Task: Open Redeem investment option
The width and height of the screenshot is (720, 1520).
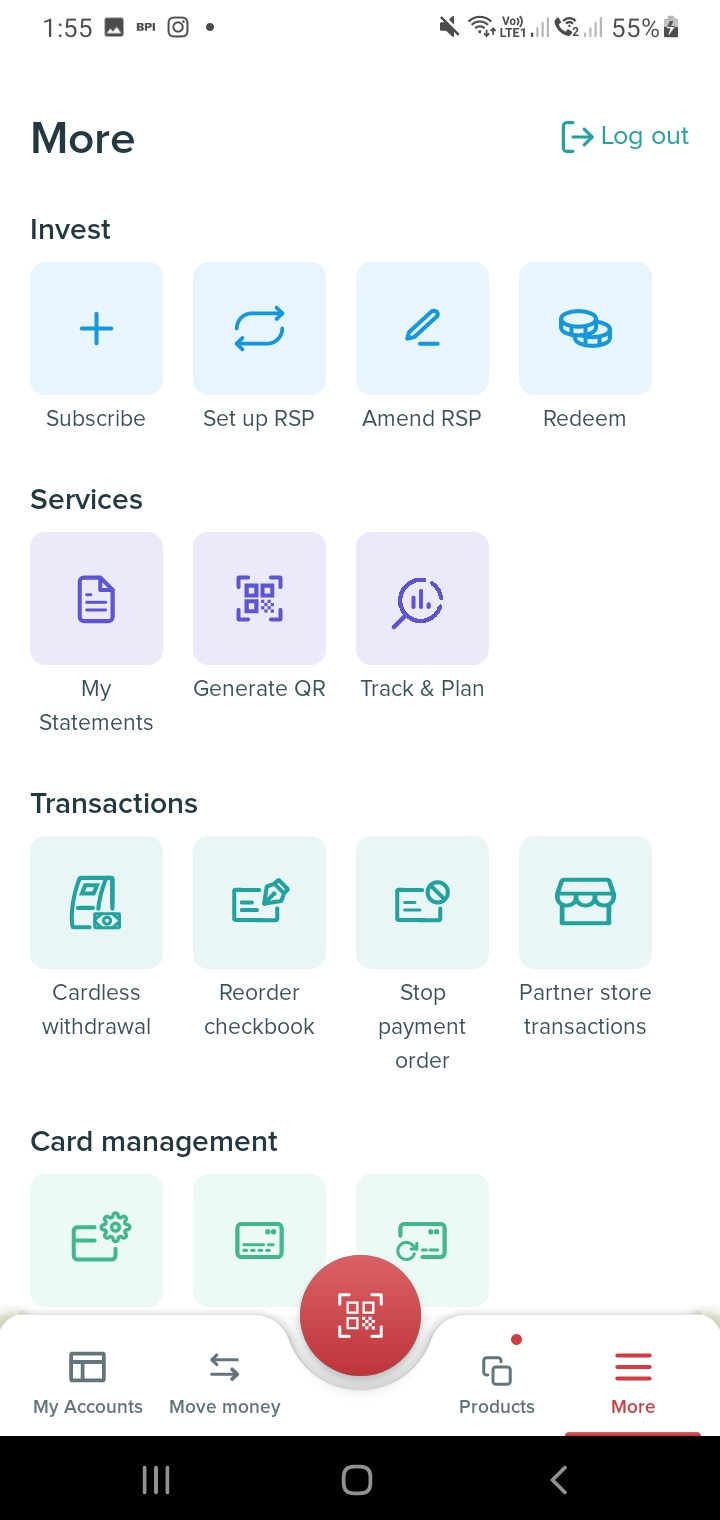Action: point(585,329)
